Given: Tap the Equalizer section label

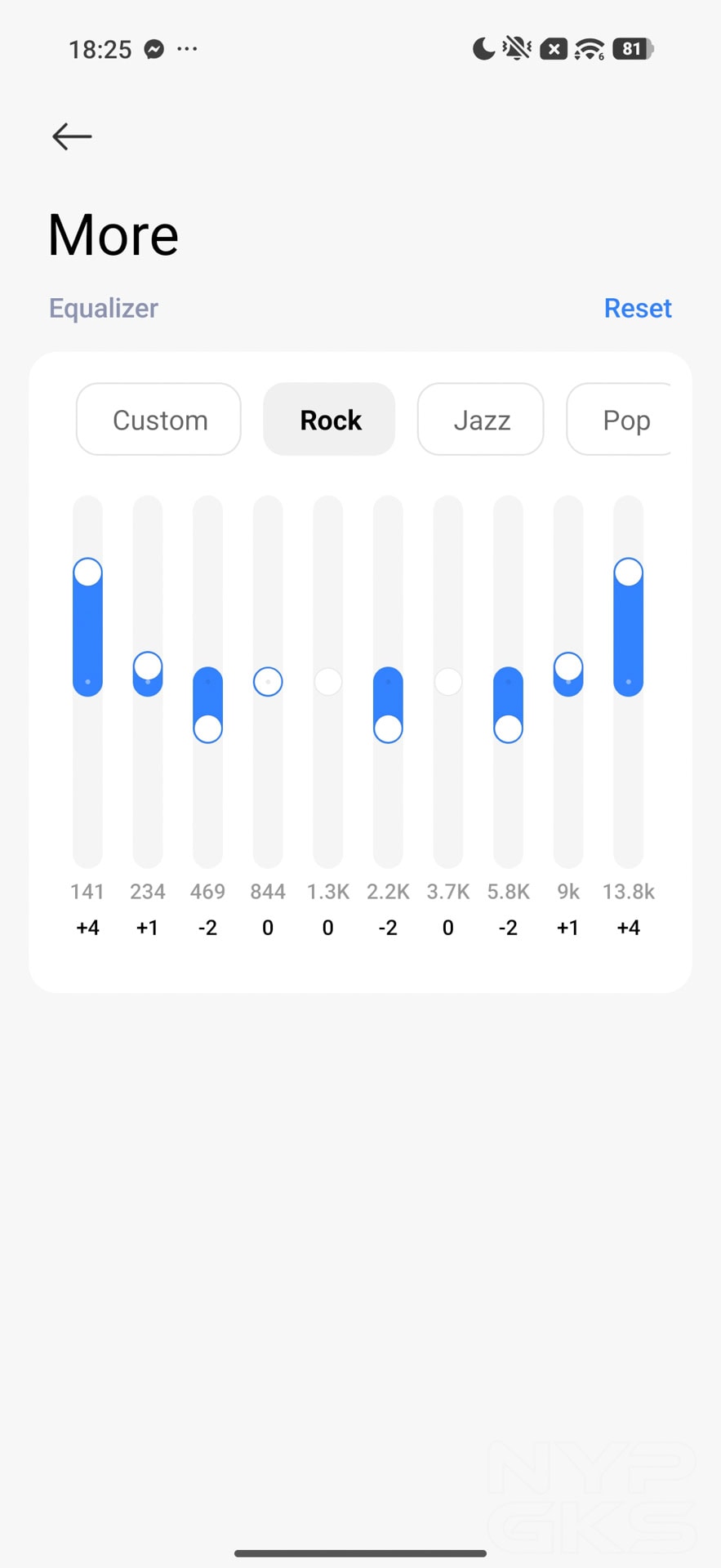Looking at the screenshot, I should pyautogui.click(x=103, y=308).
